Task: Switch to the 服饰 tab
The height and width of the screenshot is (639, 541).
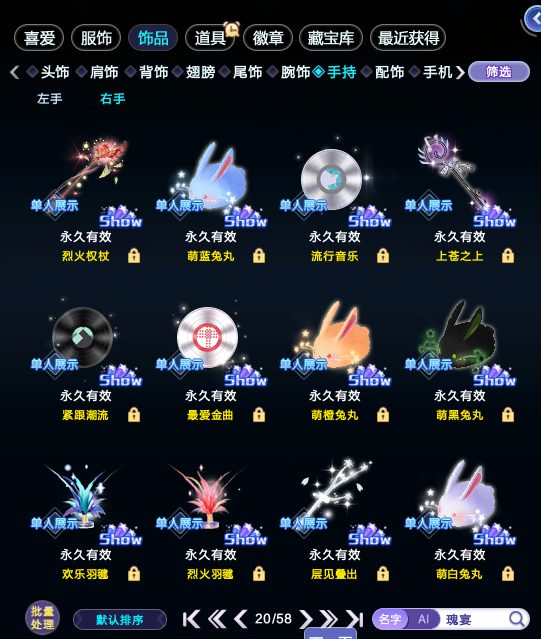Action: 96,38
